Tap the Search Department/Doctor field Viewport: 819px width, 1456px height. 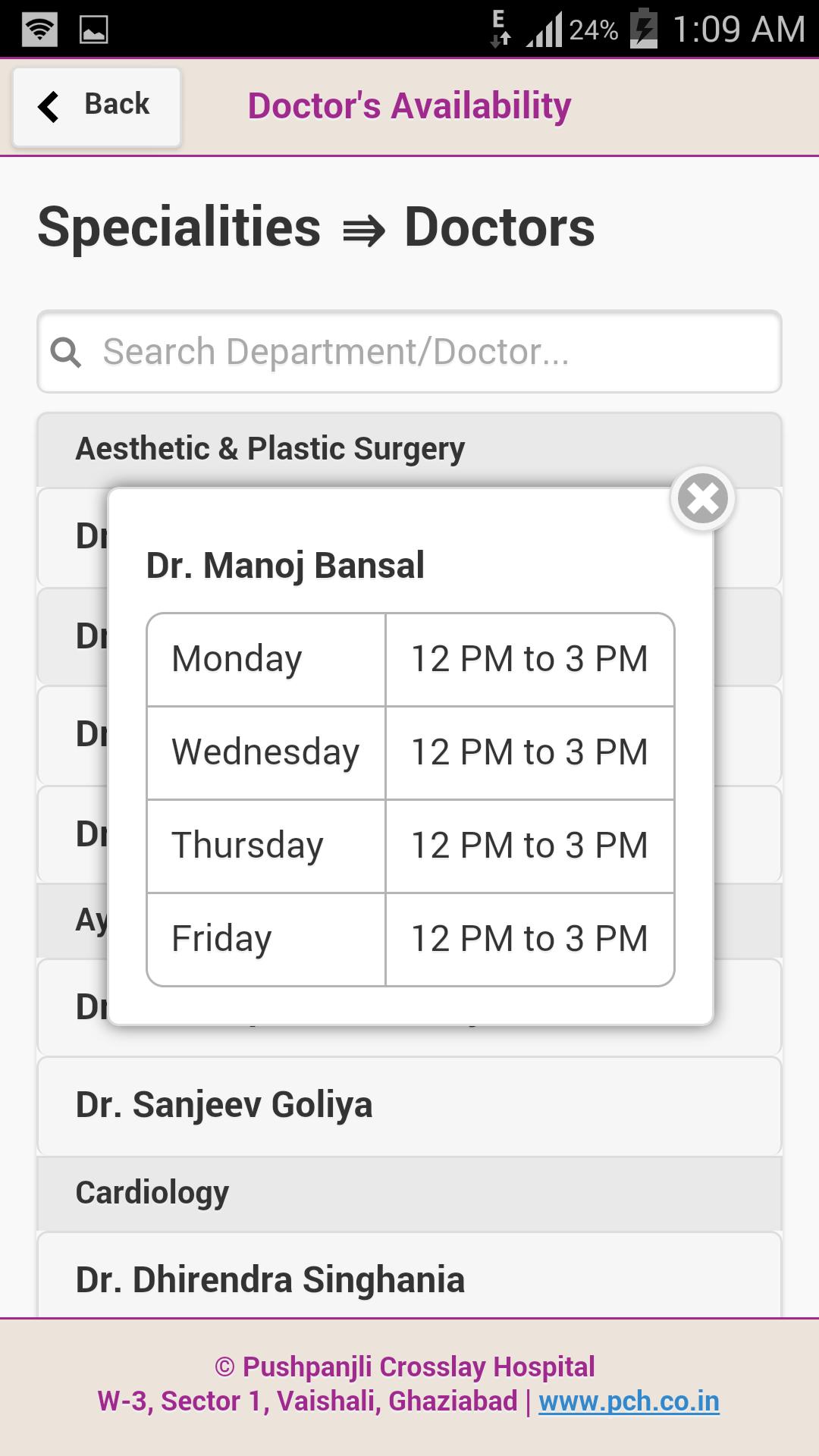[409, 352]
